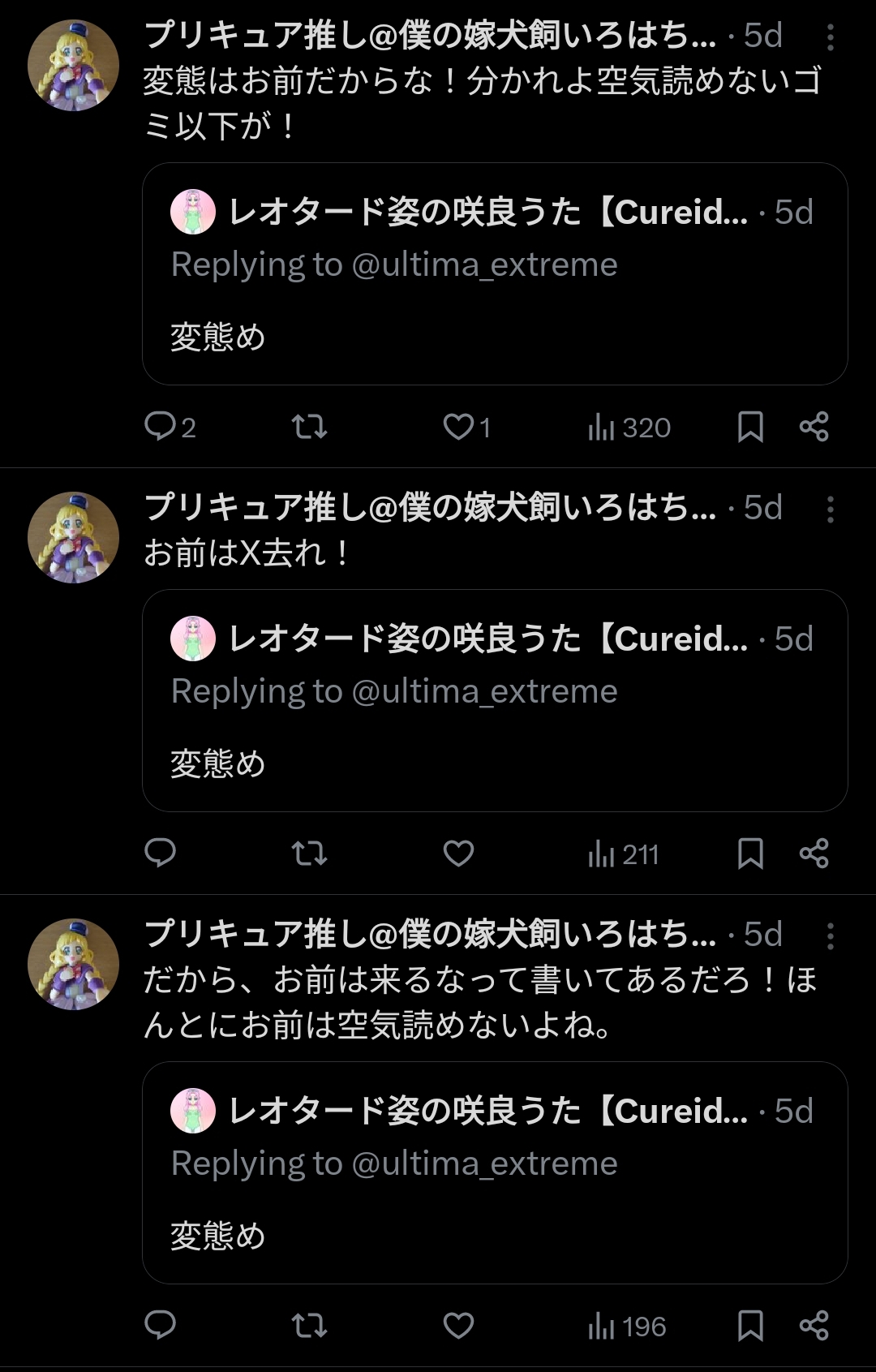Like the post with 196 views
Image resolution: width=876 pixels, height=1372 pixels.
click(x=458, y=1325)
